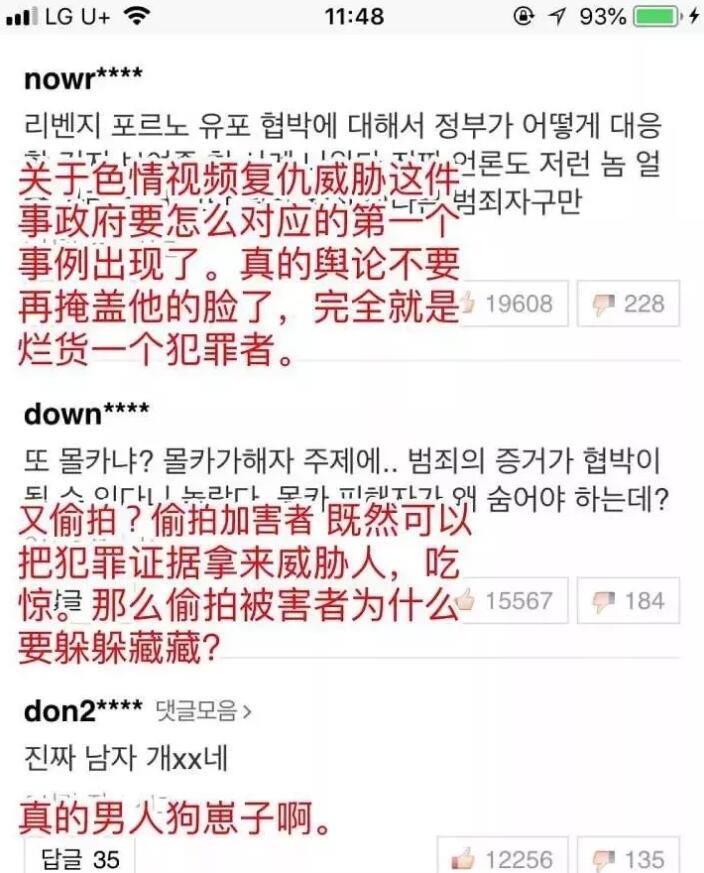Like the comment by don2****
This screenshot has width=704, height=873.
tap(510, 858)
